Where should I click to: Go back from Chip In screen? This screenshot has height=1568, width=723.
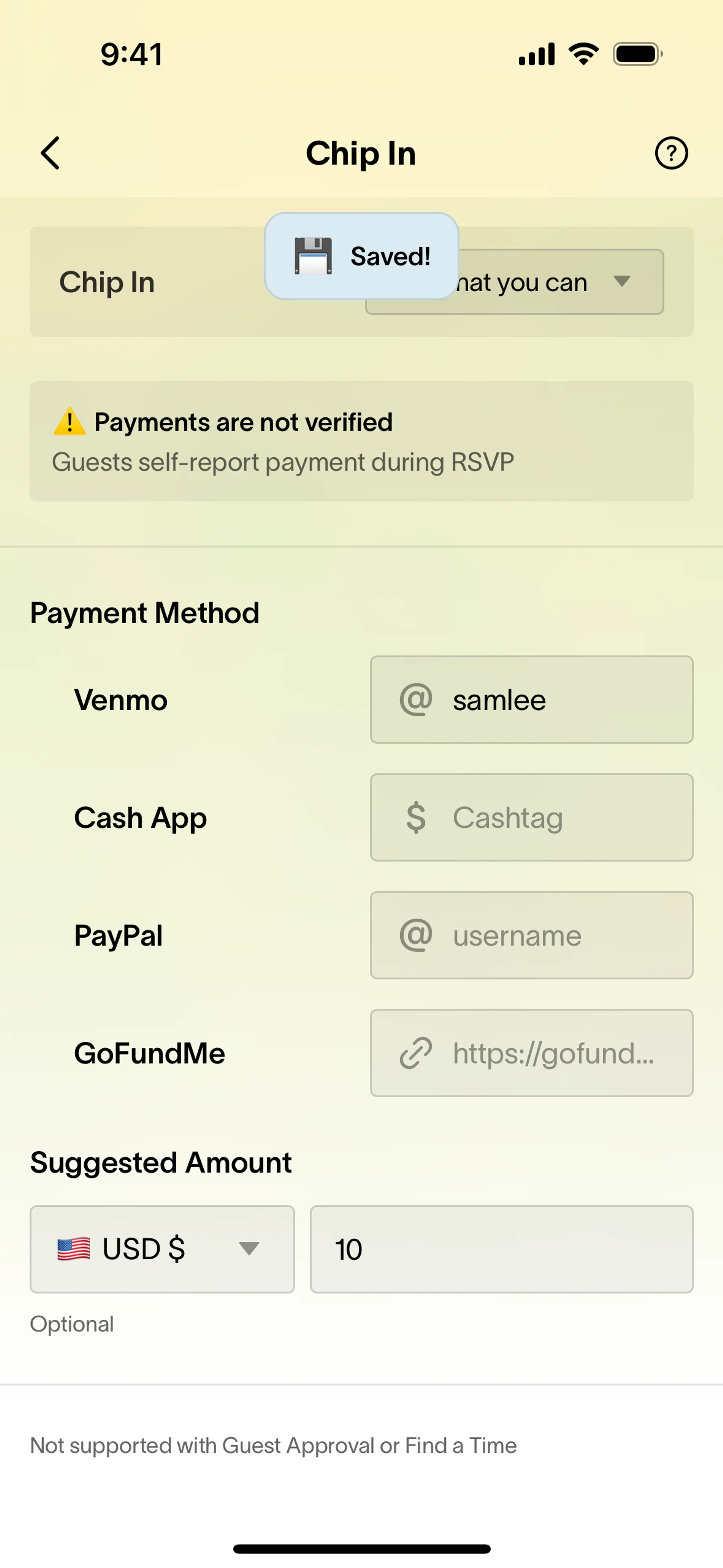tap(50, 153)
